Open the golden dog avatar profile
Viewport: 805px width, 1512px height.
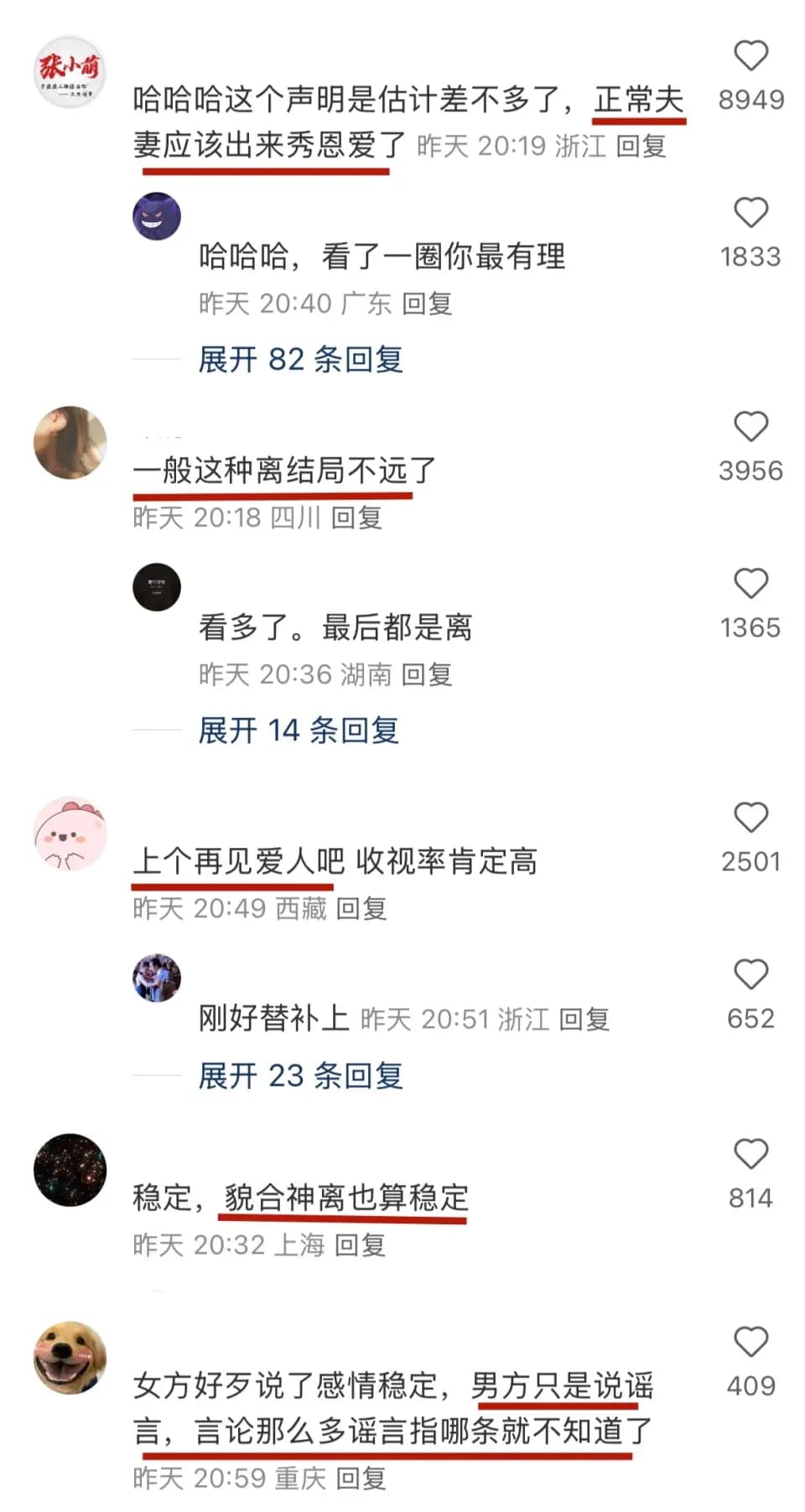coord(70,1359)
